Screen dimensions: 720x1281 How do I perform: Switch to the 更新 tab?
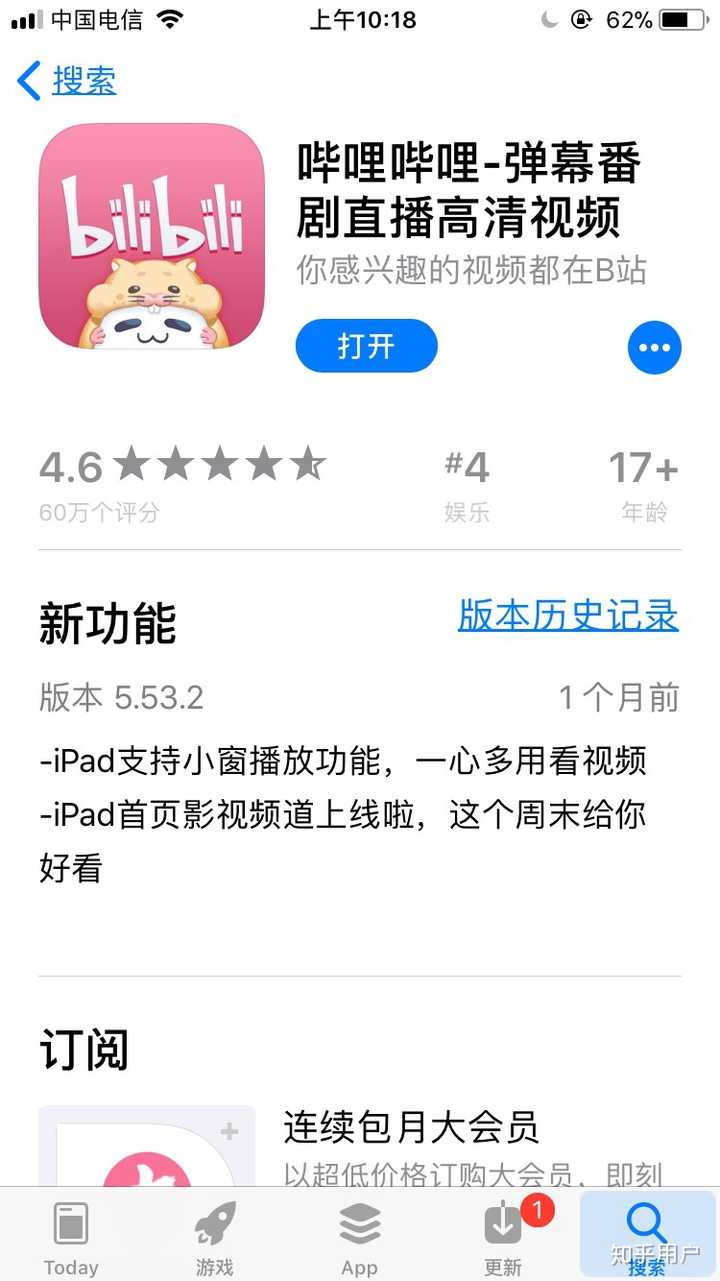pos(503,1232)
